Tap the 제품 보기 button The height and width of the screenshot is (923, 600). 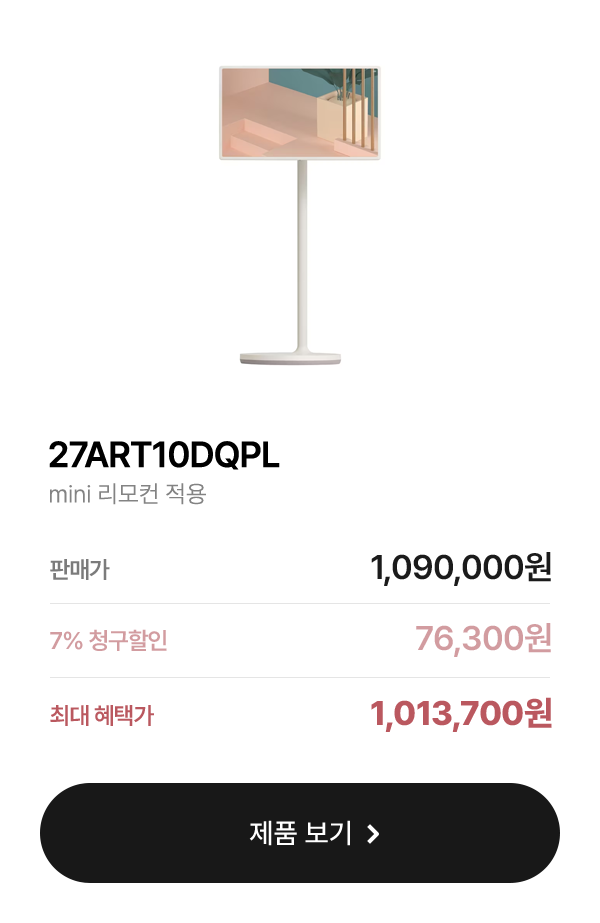click(300, 832)
